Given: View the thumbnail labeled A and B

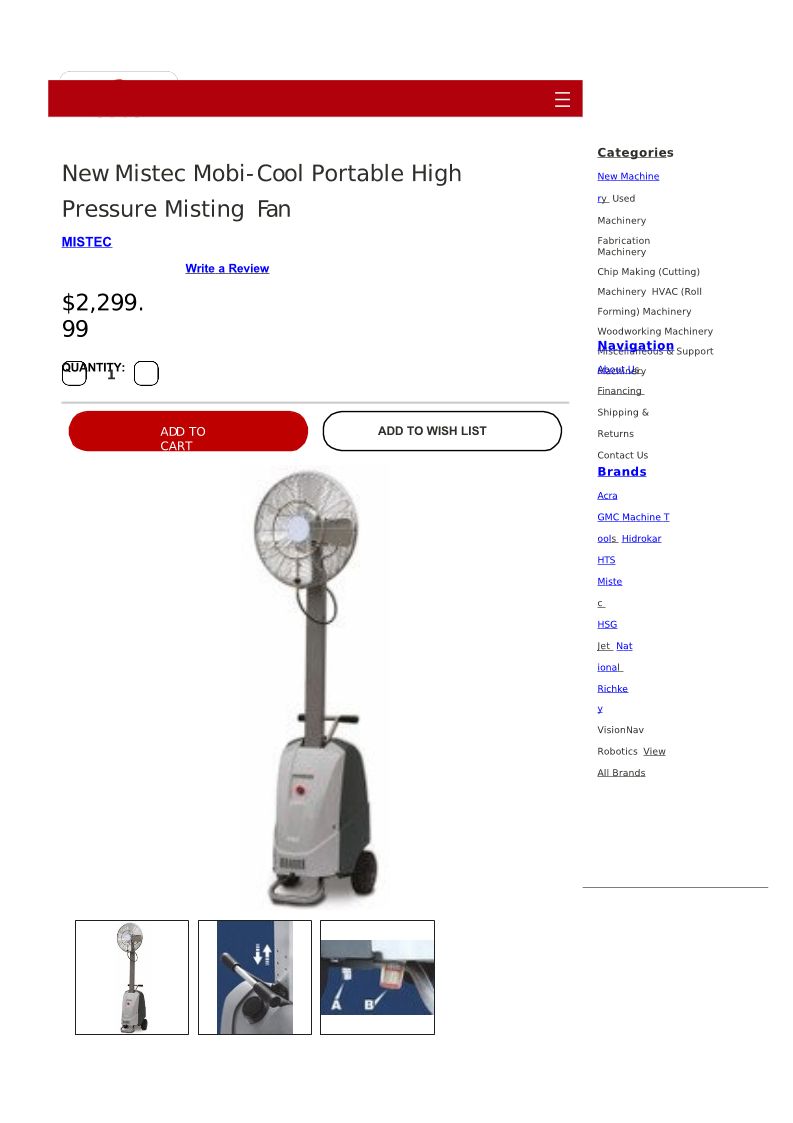Looking at the screenshot, I should pos(377,977).
